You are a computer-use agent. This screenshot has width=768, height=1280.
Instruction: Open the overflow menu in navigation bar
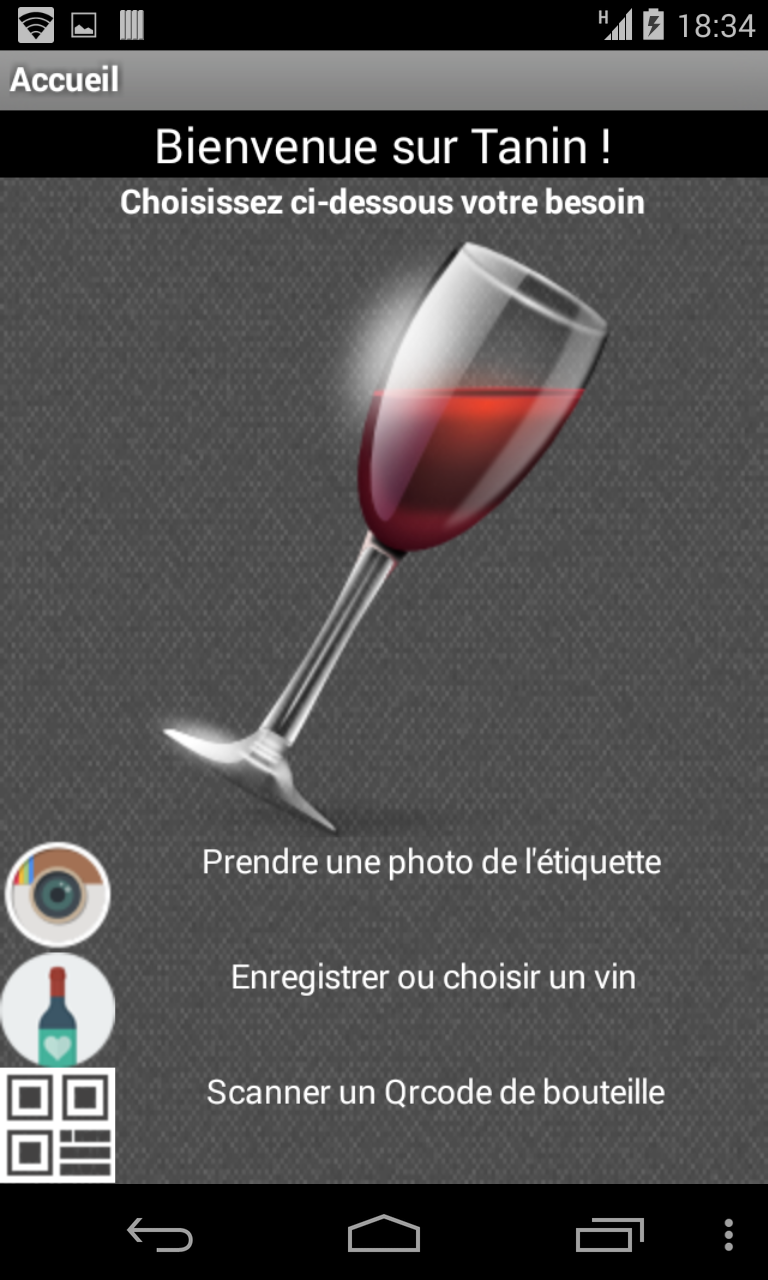tap(729, 1234)
